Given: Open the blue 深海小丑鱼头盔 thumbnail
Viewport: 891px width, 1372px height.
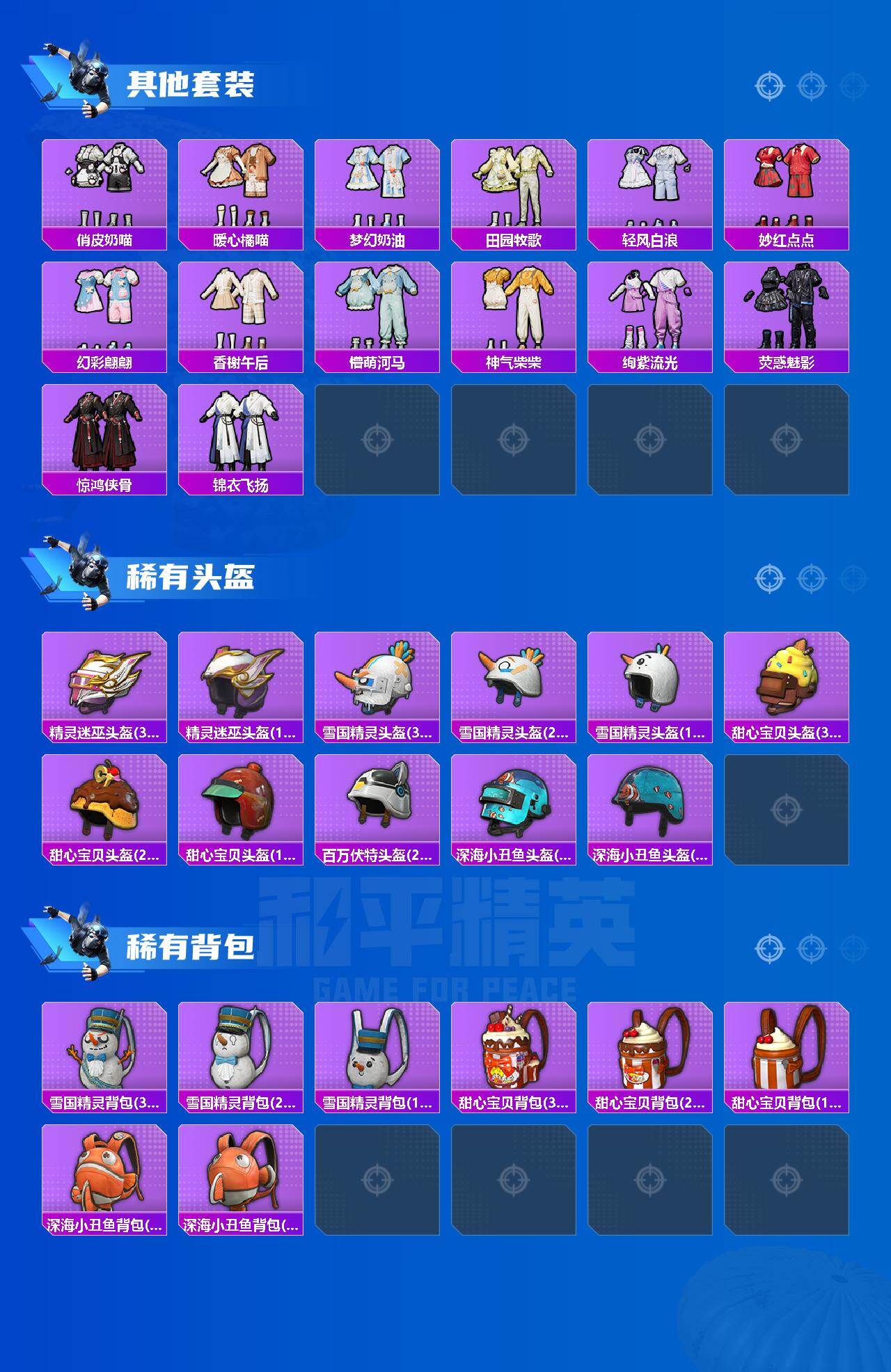Looking at the screenshot, I should coord(514,800).
